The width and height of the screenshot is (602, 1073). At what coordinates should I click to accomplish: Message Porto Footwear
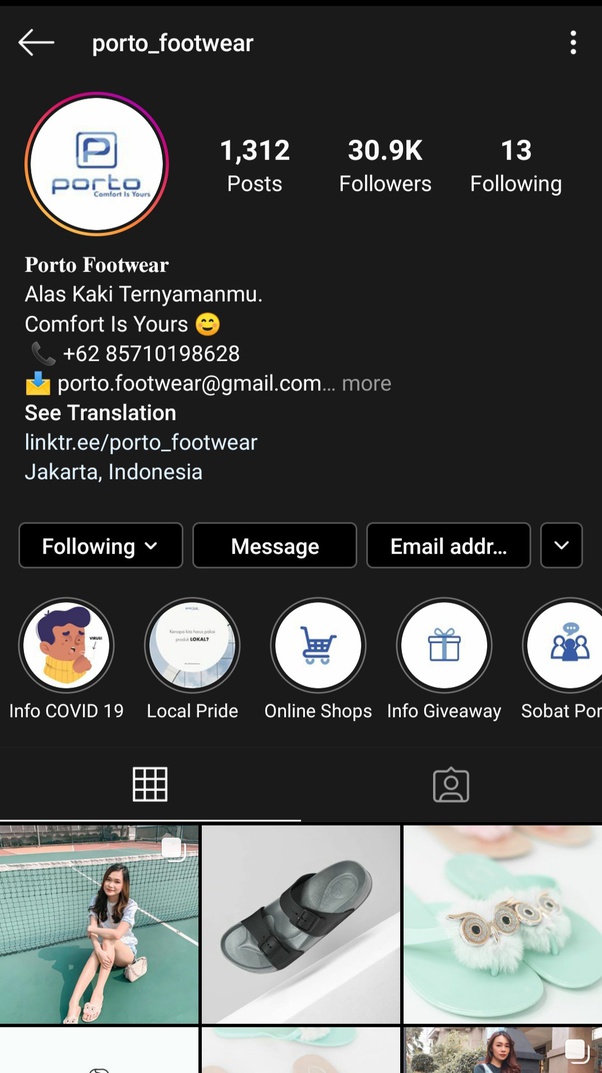[x=274, y=546]
